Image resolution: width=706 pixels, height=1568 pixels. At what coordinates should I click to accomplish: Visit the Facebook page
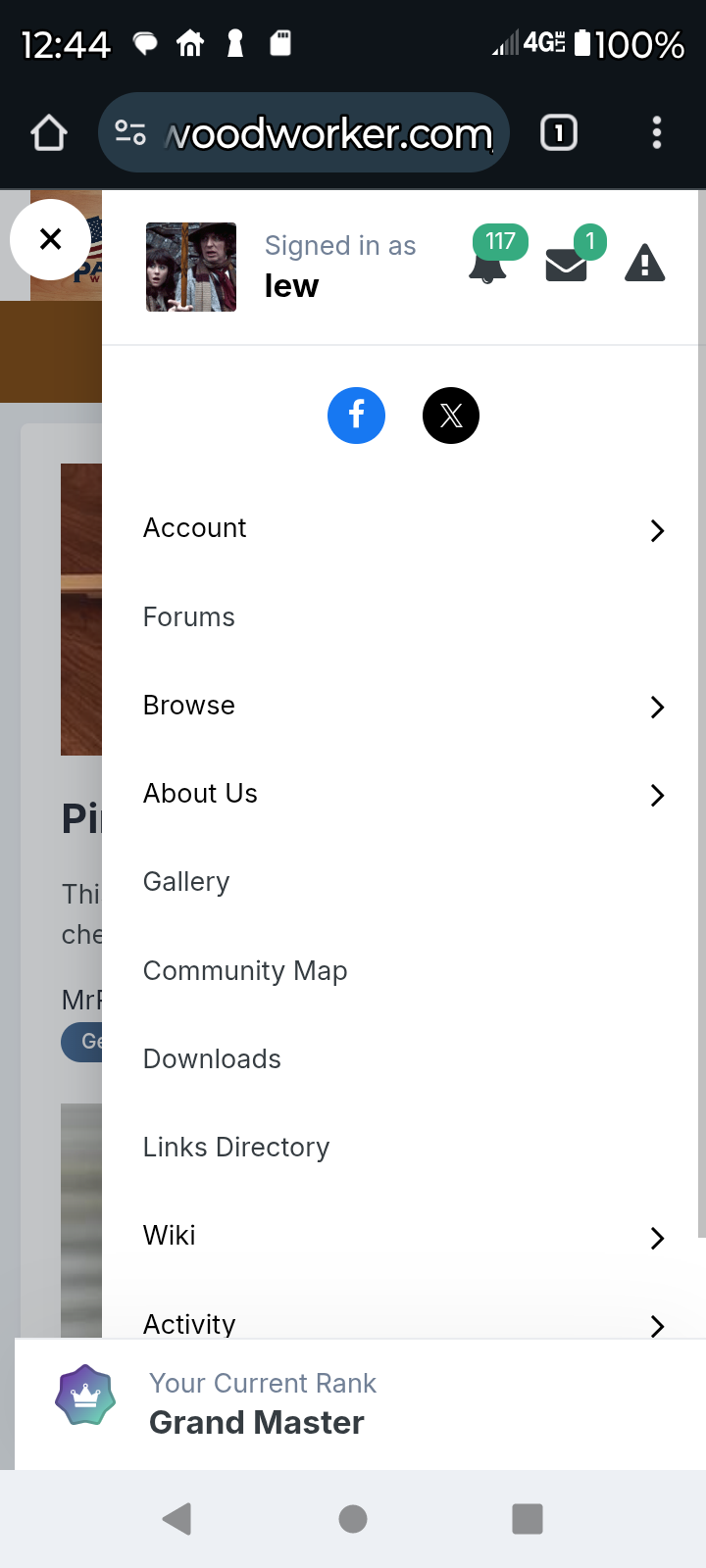356,416
